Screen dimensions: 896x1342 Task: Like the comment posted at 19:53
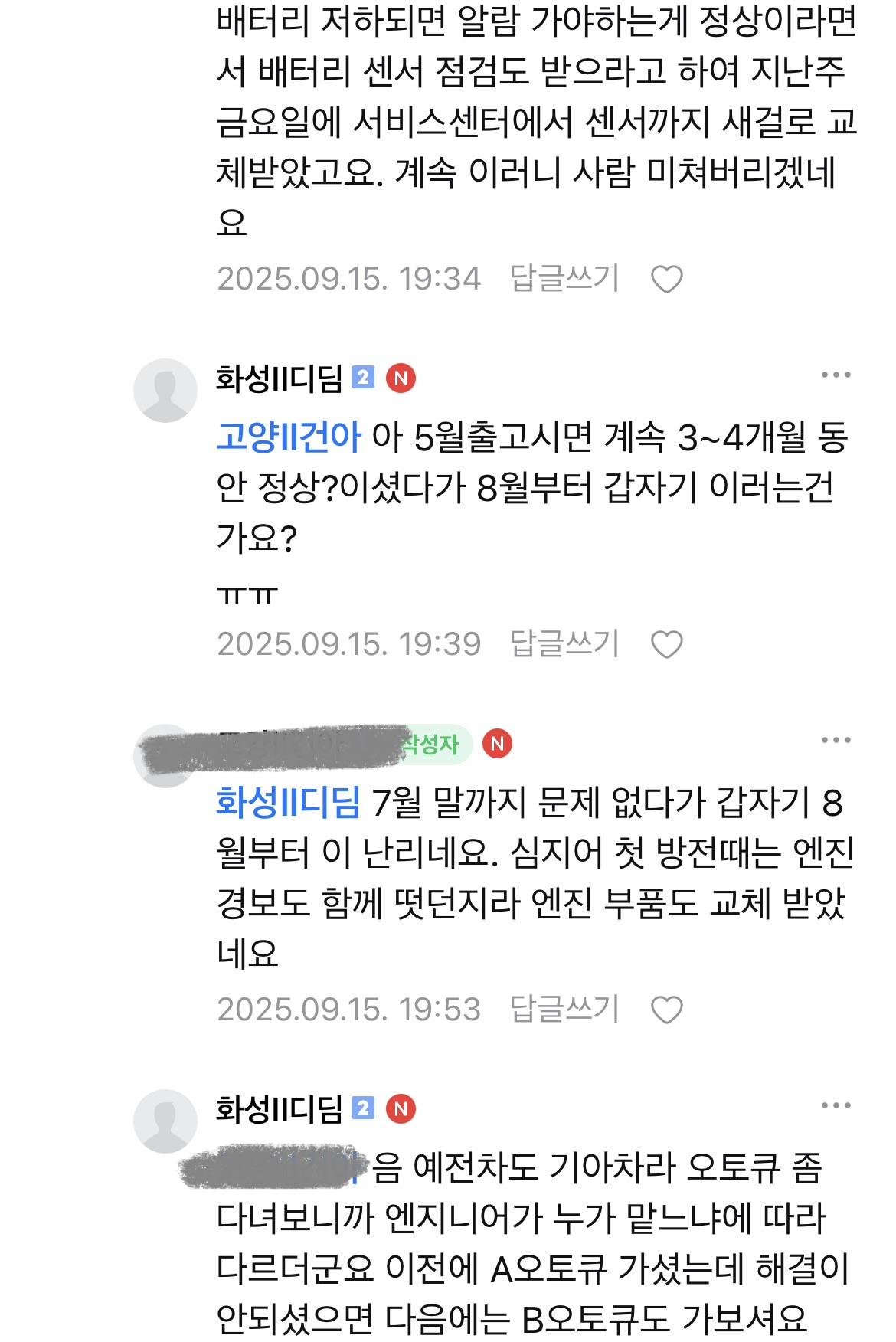(x=666, y=1010)
